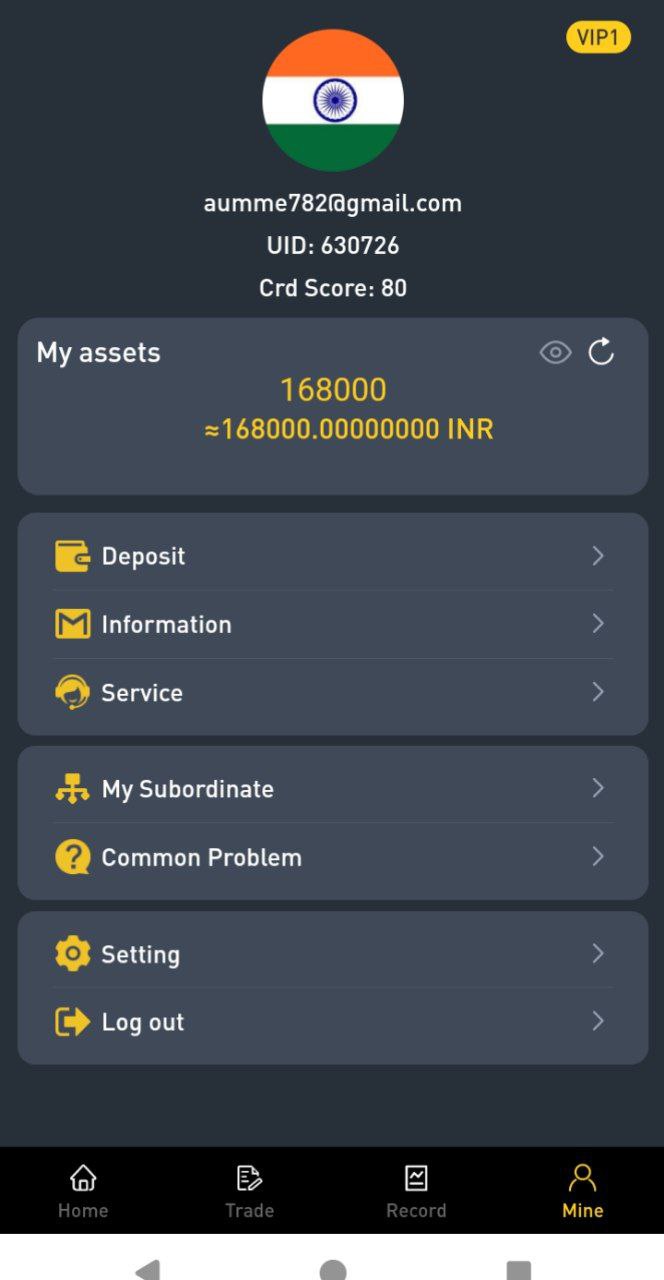
Task: Tap the VIP1 badge
Action: 598,38
